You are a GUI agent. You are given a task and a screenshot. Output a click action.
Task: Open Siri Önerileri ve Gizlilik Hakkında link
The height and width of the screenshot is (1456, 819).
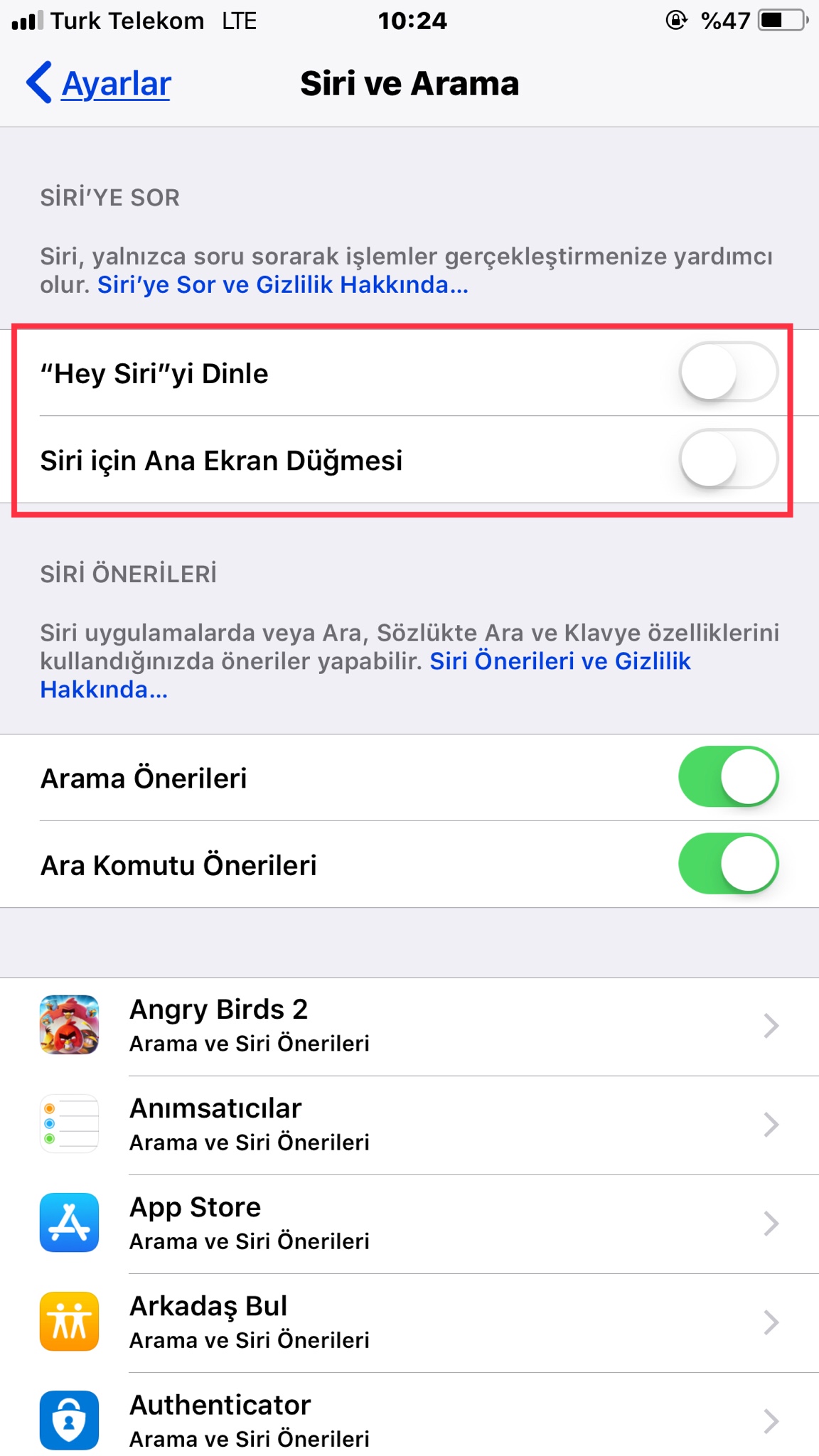coord(560,661)
